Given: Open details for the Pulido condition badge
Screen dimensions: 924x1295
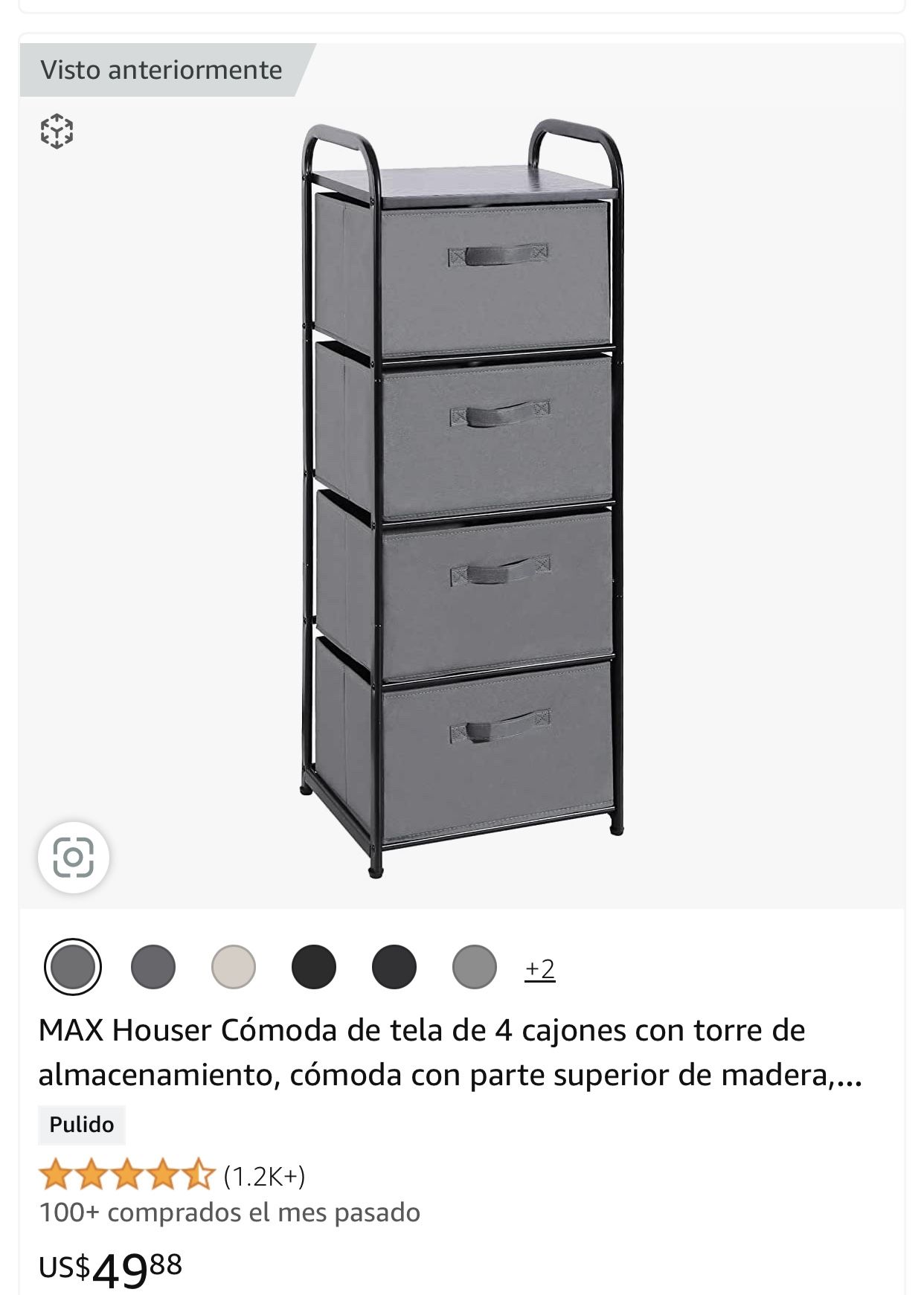Looking at the screenshot, I should [x=83, y=1125].
